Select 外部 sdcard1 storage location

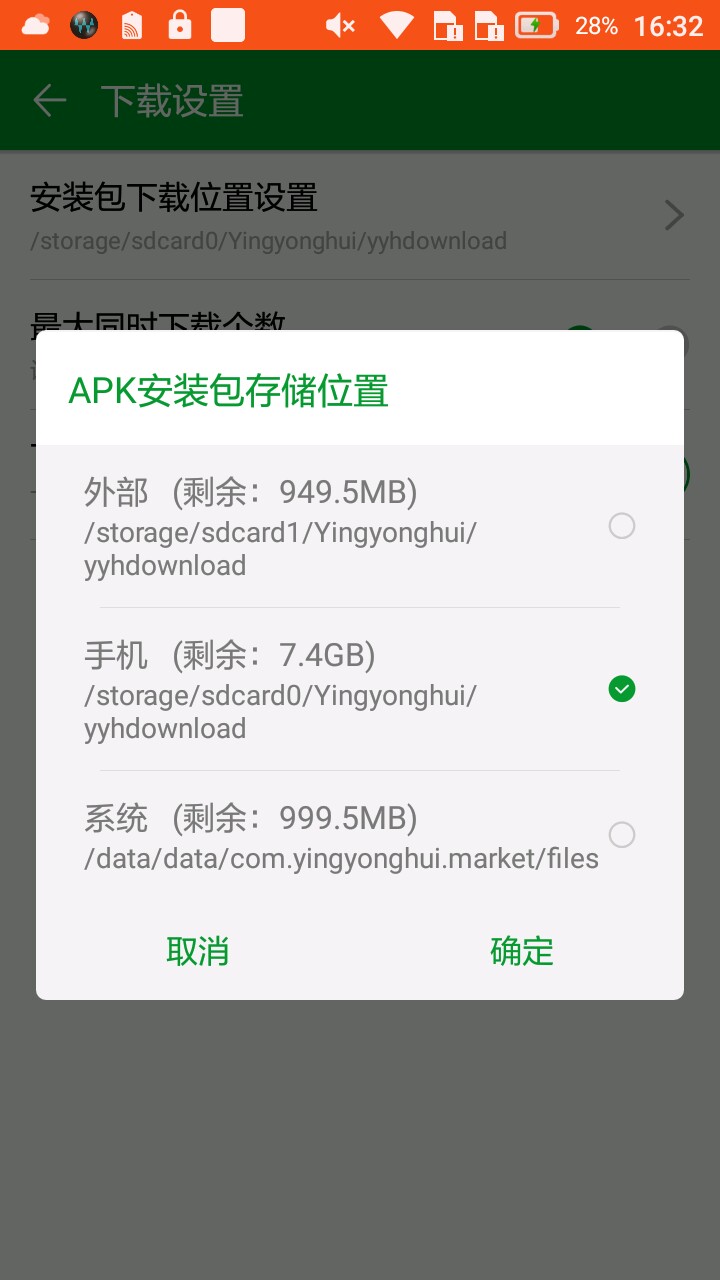click(621, 526)
